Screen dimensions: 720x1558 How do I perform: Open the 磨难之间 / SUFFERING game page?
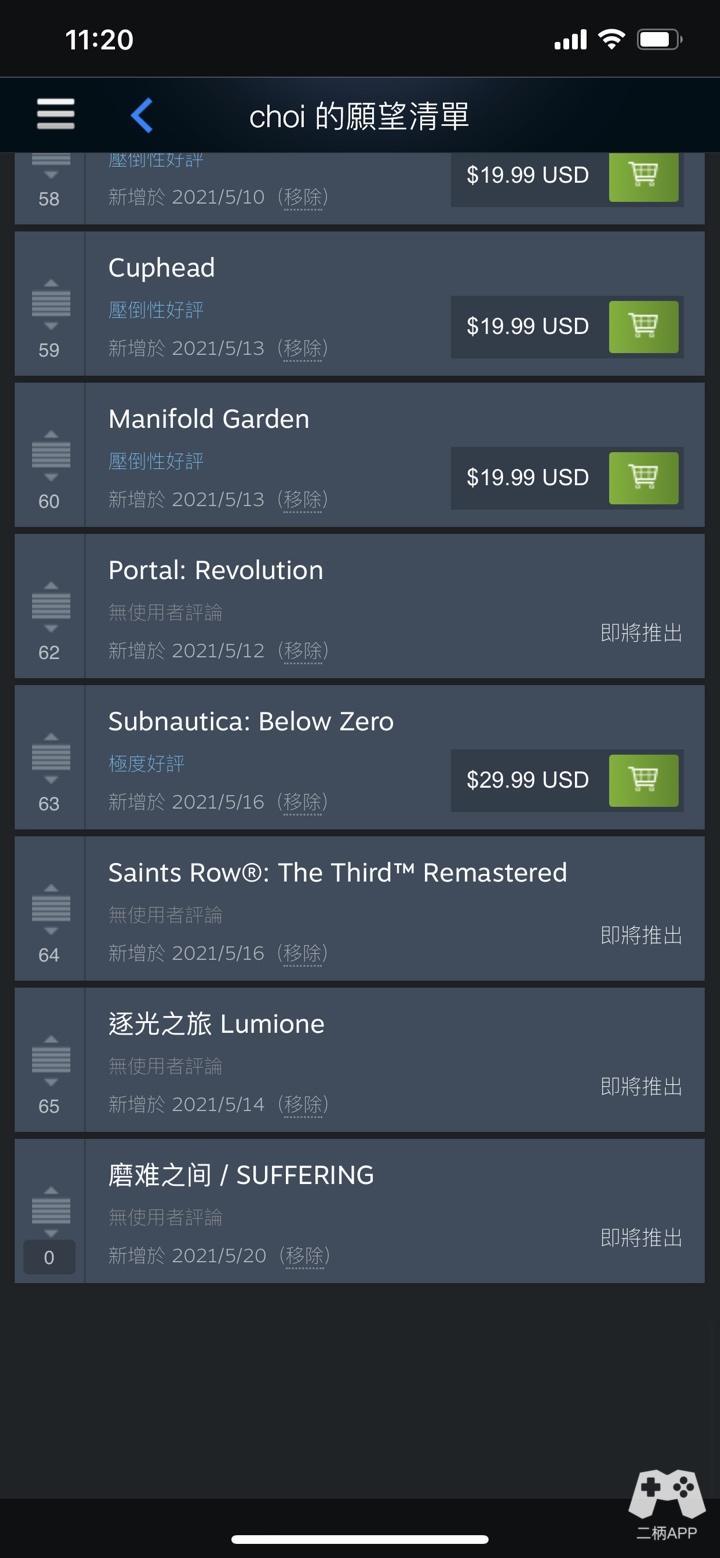click(240, 1175)
